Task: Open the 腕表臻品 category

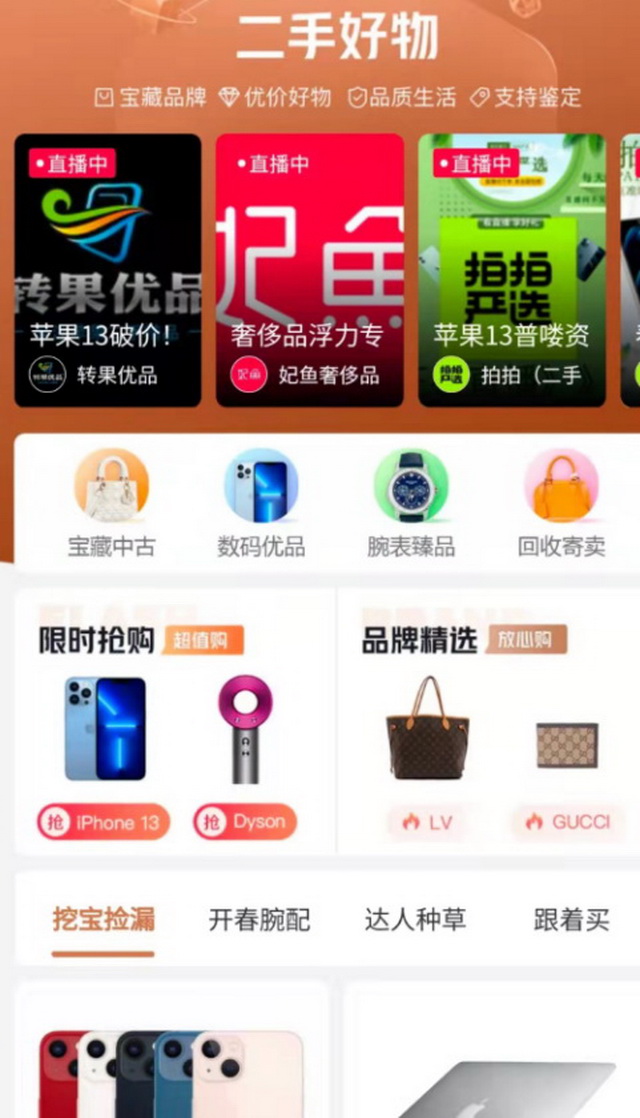Action: 411,502
